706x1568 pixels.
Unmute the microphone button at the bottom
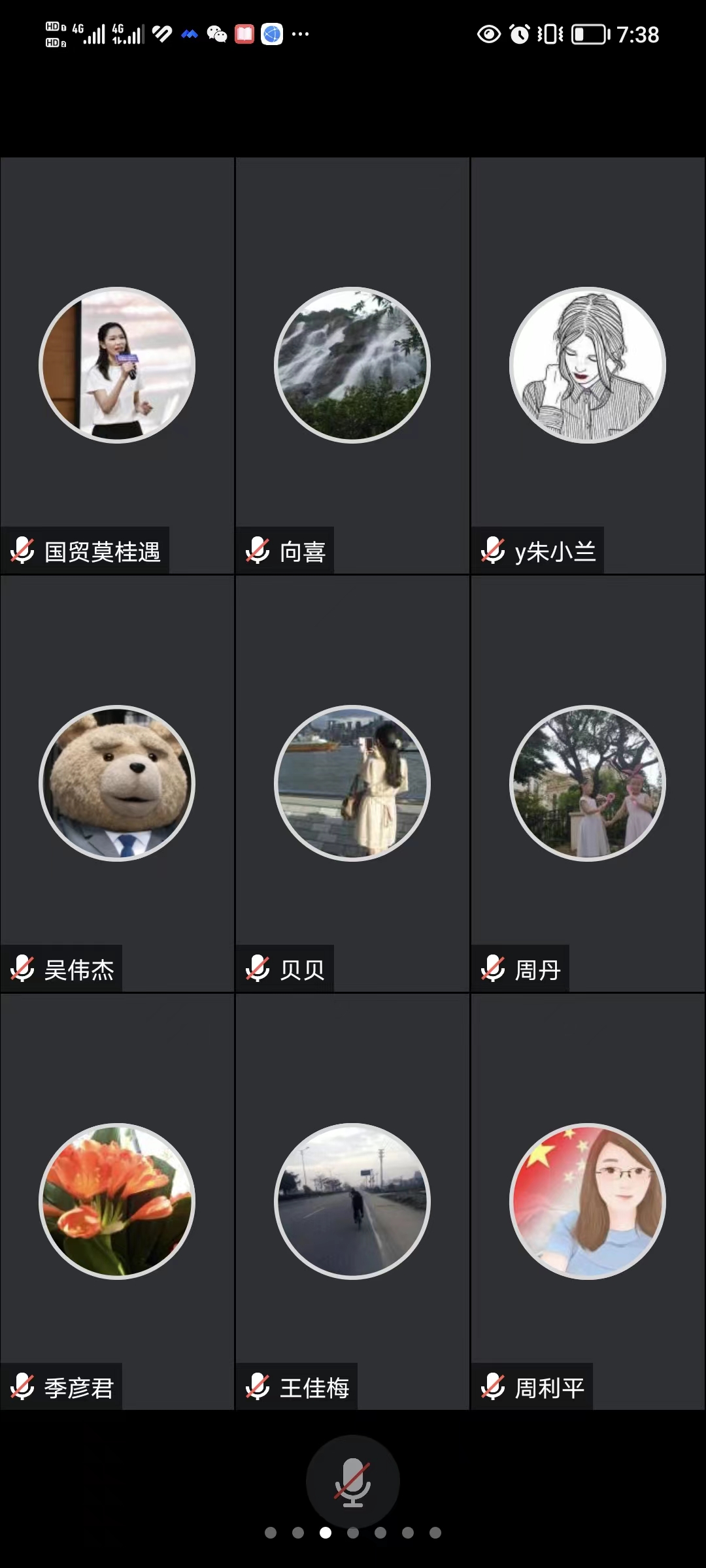(352, 1481)
